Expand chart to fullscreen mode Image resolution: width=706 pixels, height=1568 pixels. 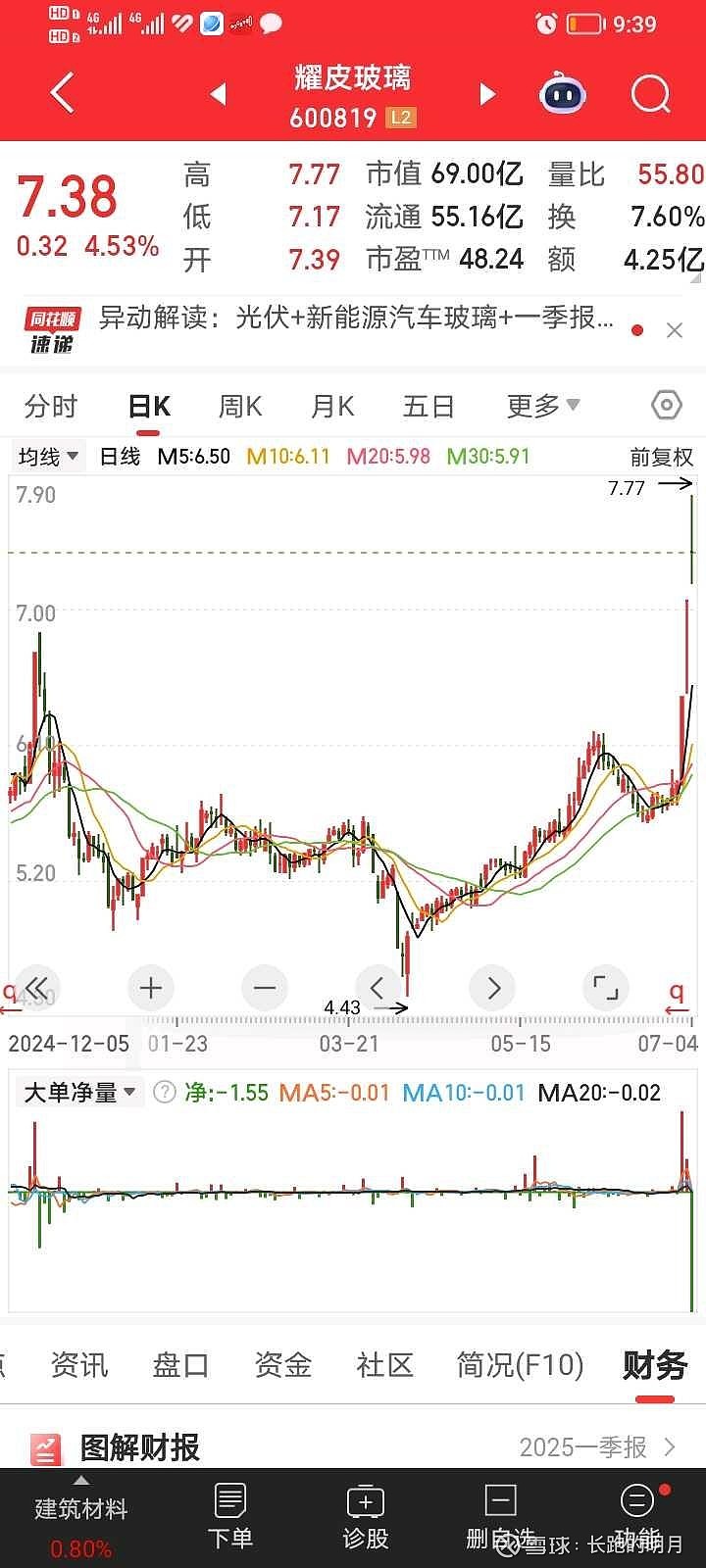605,988
